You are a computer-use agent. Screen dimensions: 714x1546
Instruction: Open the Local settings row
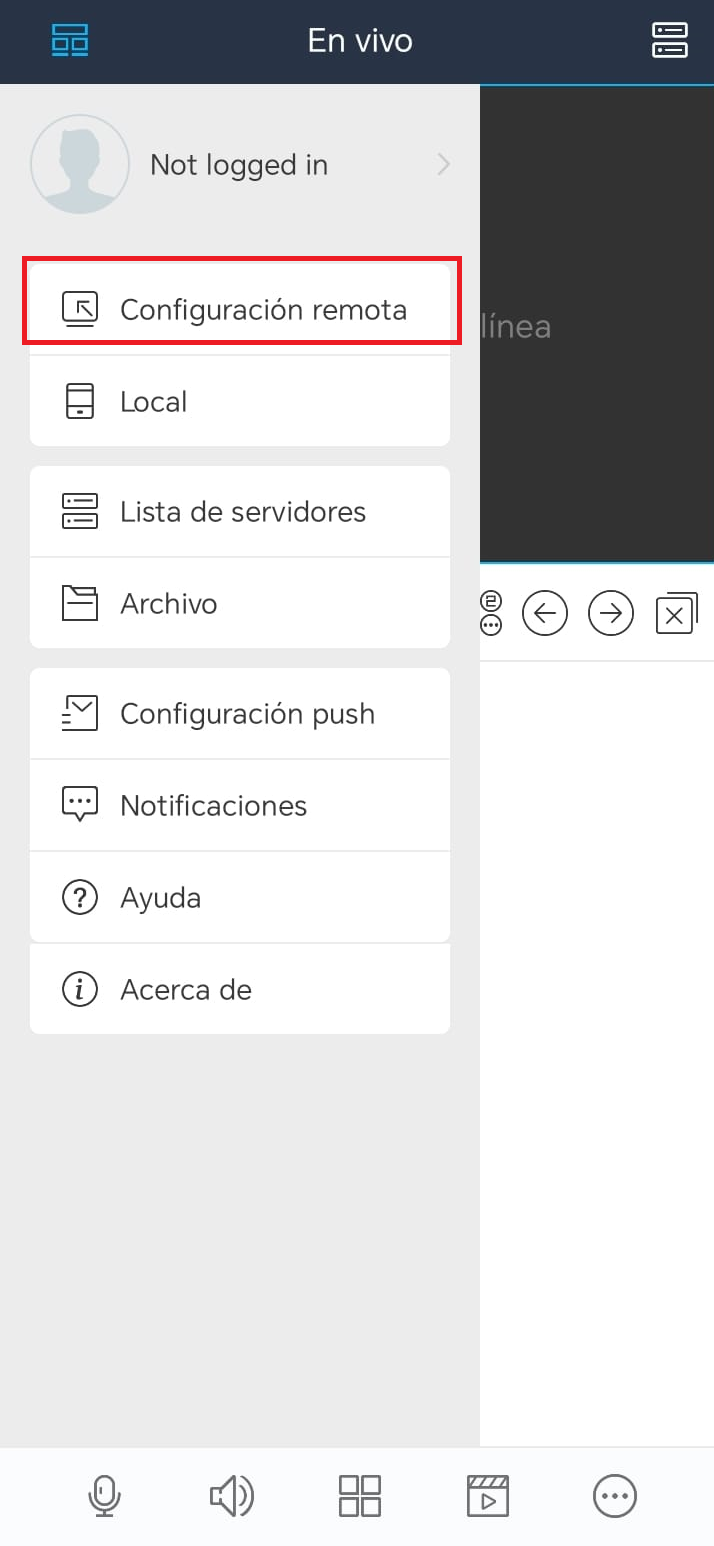[x=240, y=401]
